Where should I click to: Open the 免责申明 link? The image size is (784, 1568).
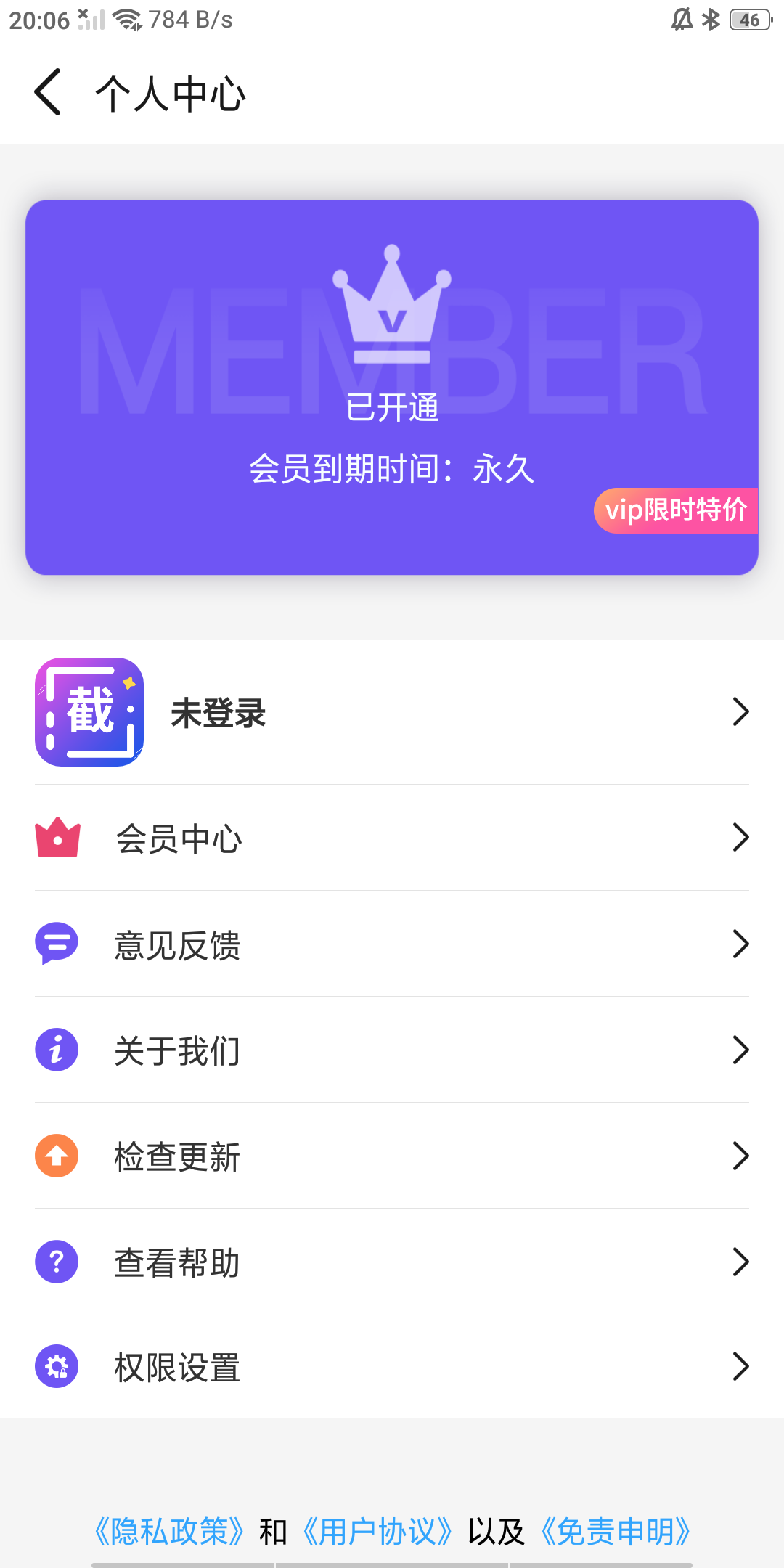[616, 1526]
